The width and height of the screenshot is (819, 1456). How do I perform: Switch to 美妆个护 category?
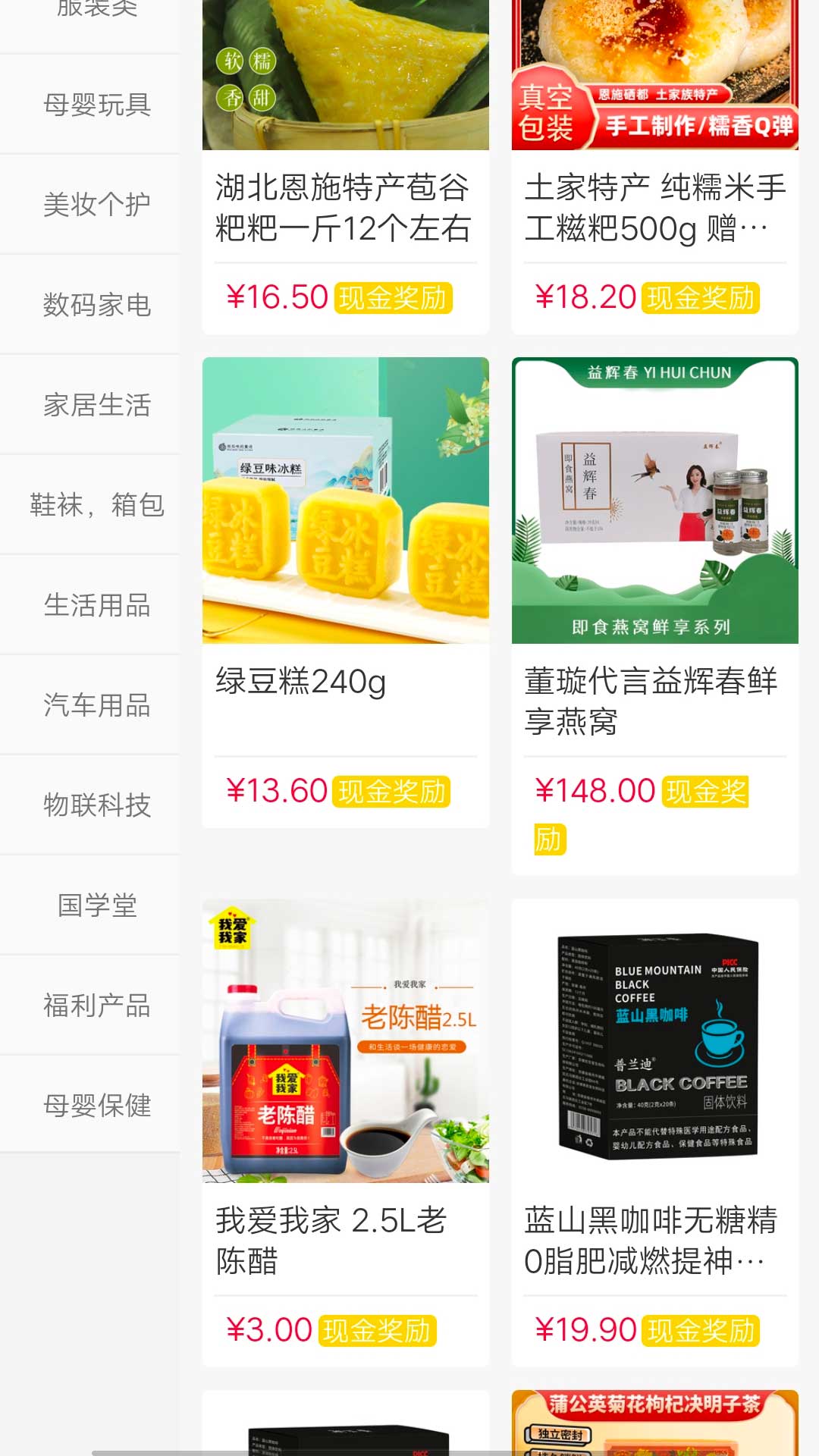pos(97,205)
